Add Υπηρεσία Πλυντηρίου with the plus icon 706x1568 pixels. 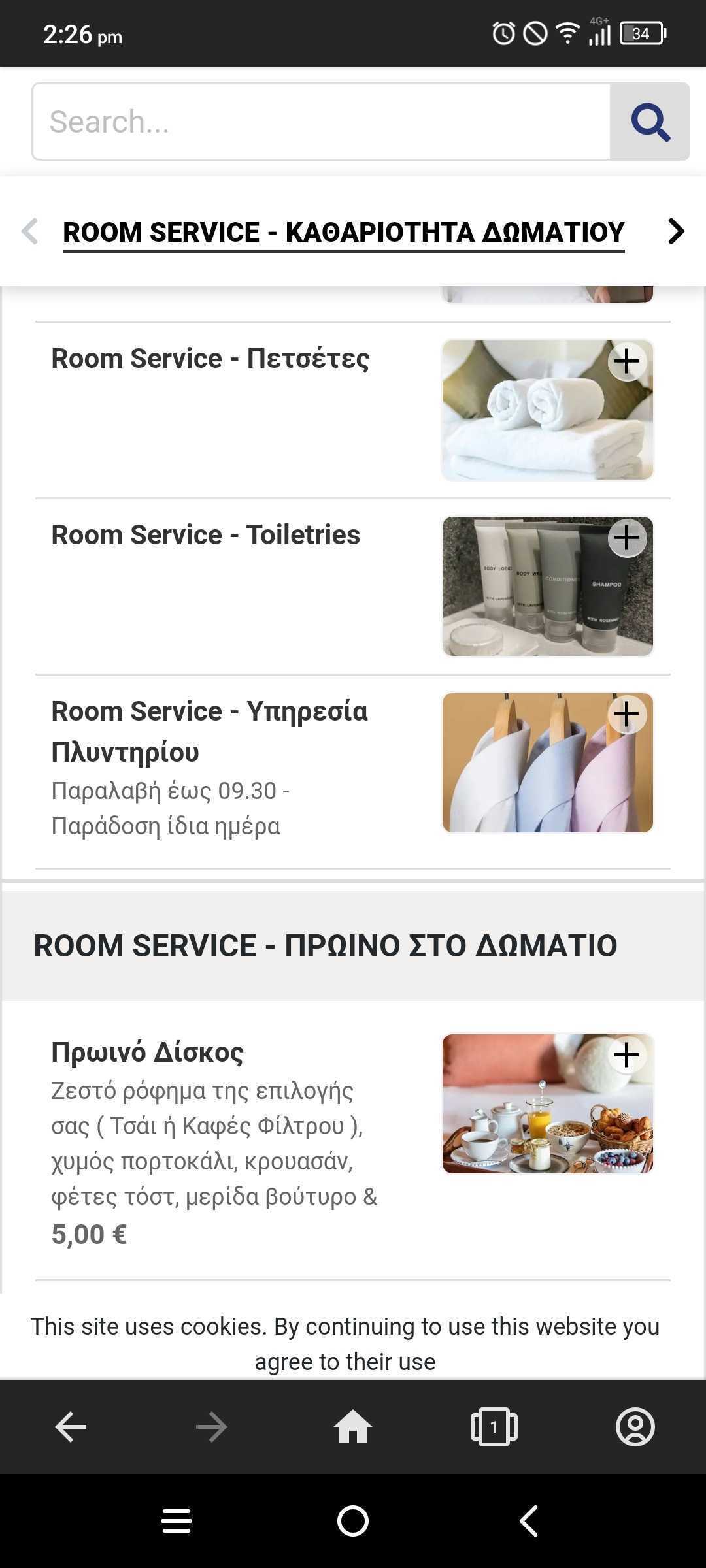click(x=627, y=713)
